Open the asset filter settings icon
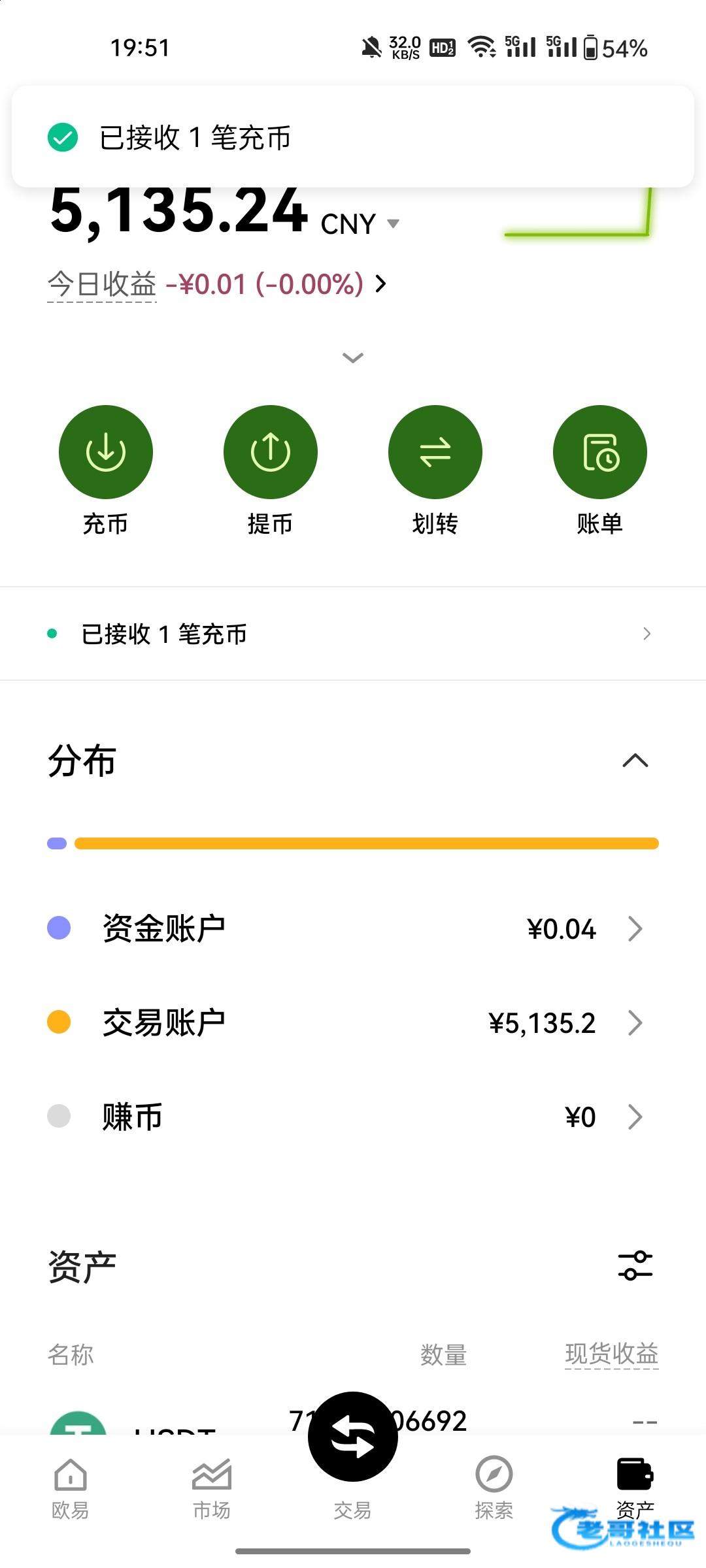The width and height of the screenshot is (706, 1568). tap(635, 1266)
